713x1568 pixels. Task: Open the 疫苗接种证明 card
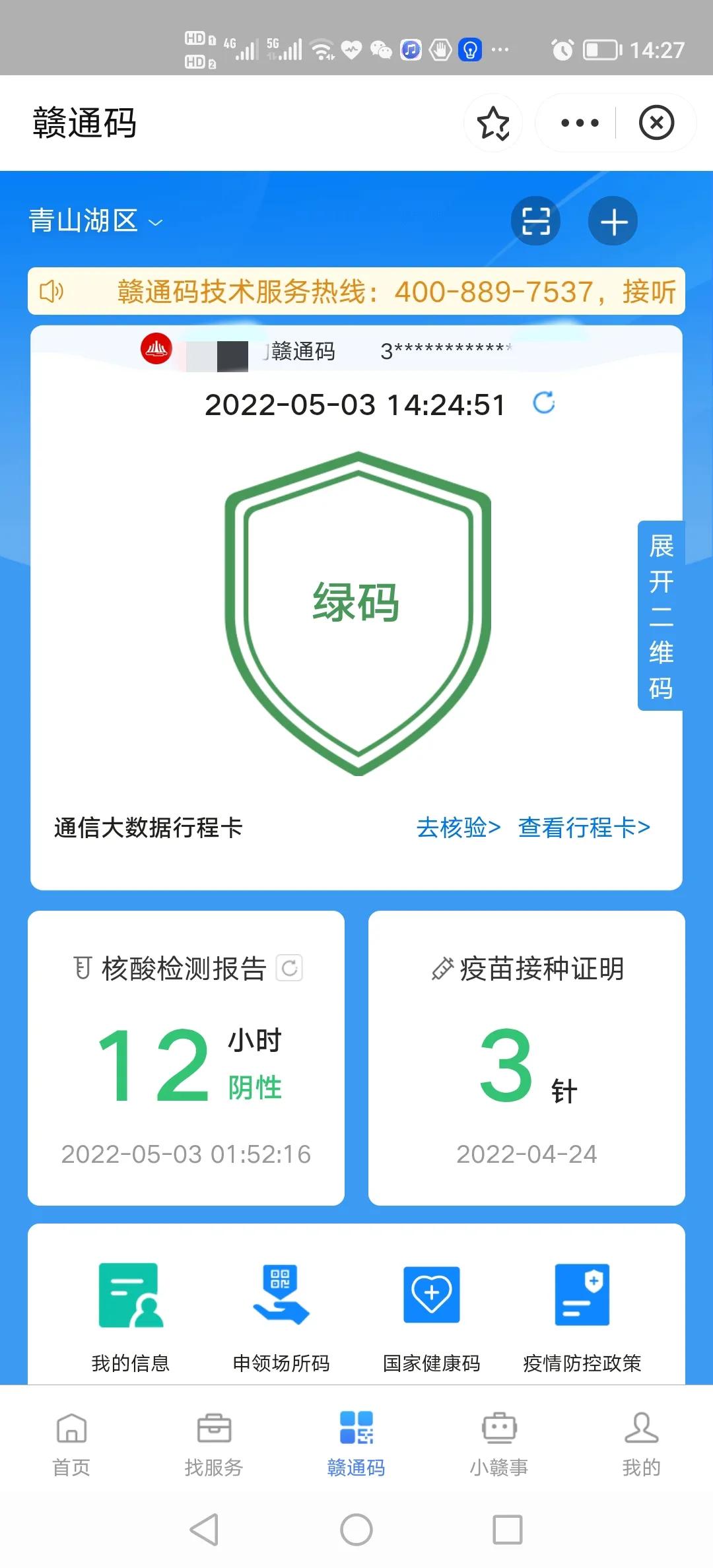click(526, 1057)
